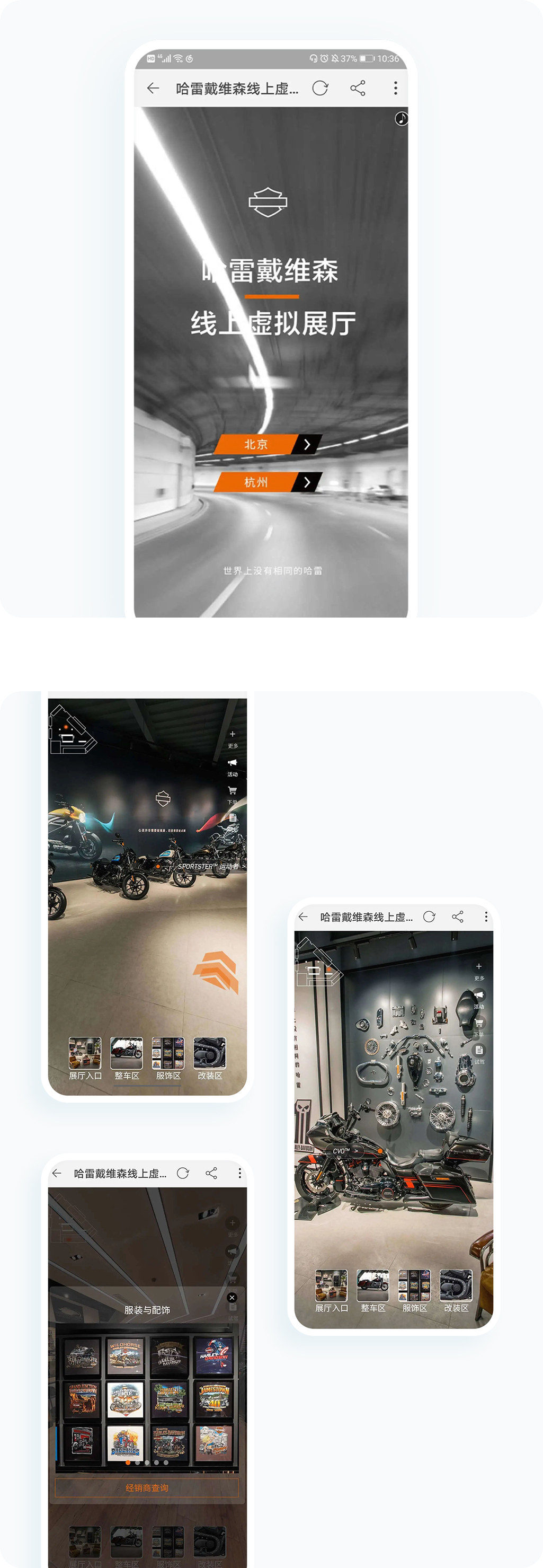Open the 下单 shopping cart icon
The height and width of the screenshot is (1568, 543).
click(233, 790)
